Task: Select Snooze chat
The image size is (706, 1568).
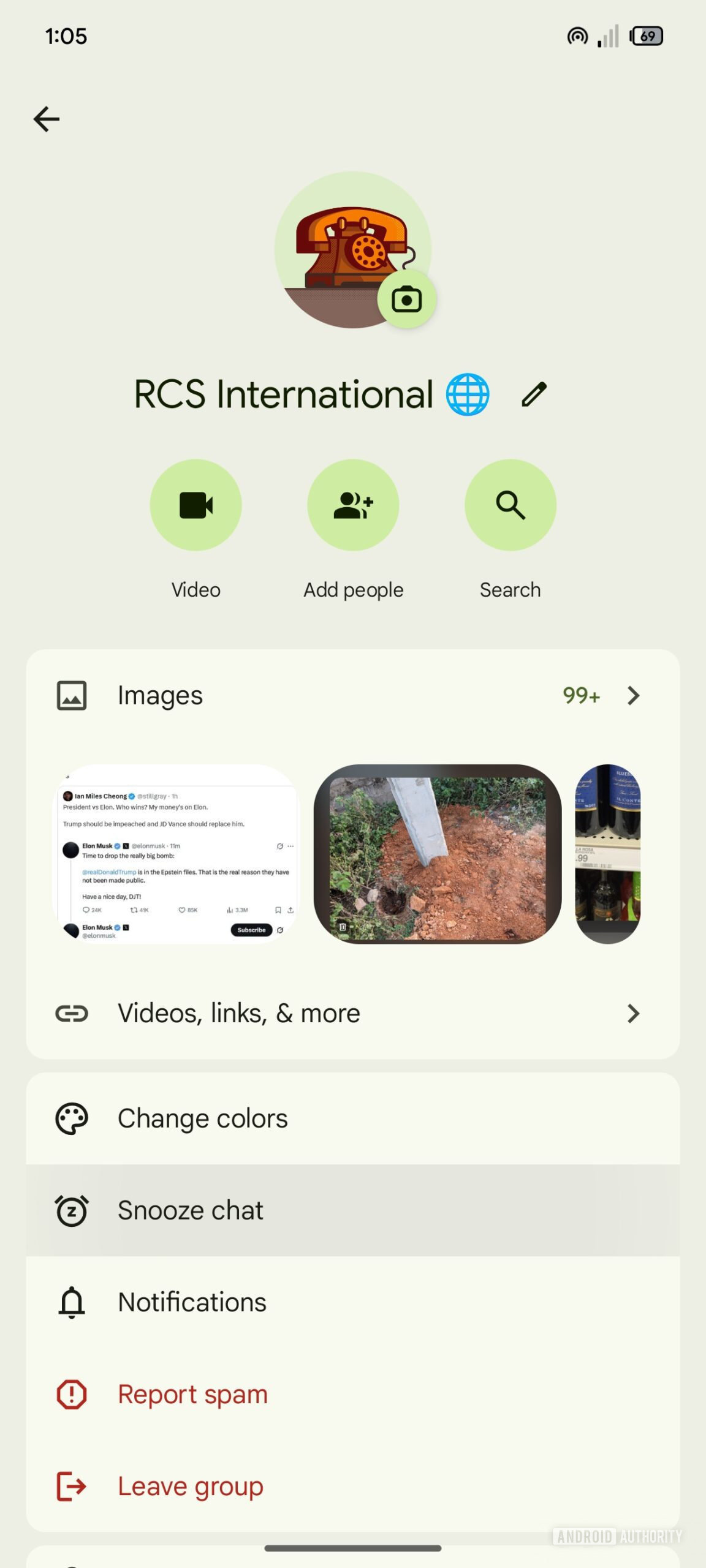Action: [353, 1210]
